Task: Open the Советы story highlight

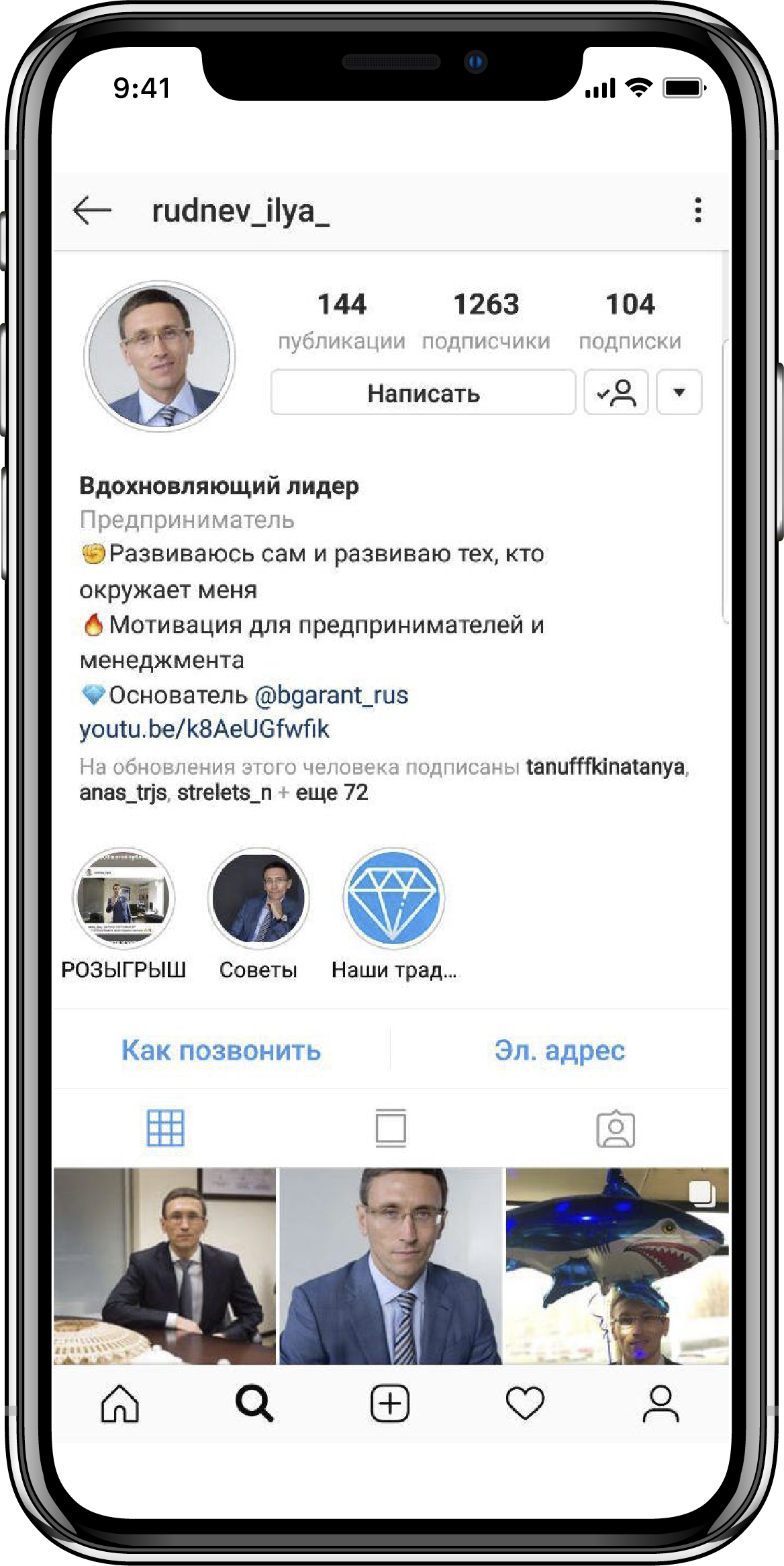Action: (258, 898)
